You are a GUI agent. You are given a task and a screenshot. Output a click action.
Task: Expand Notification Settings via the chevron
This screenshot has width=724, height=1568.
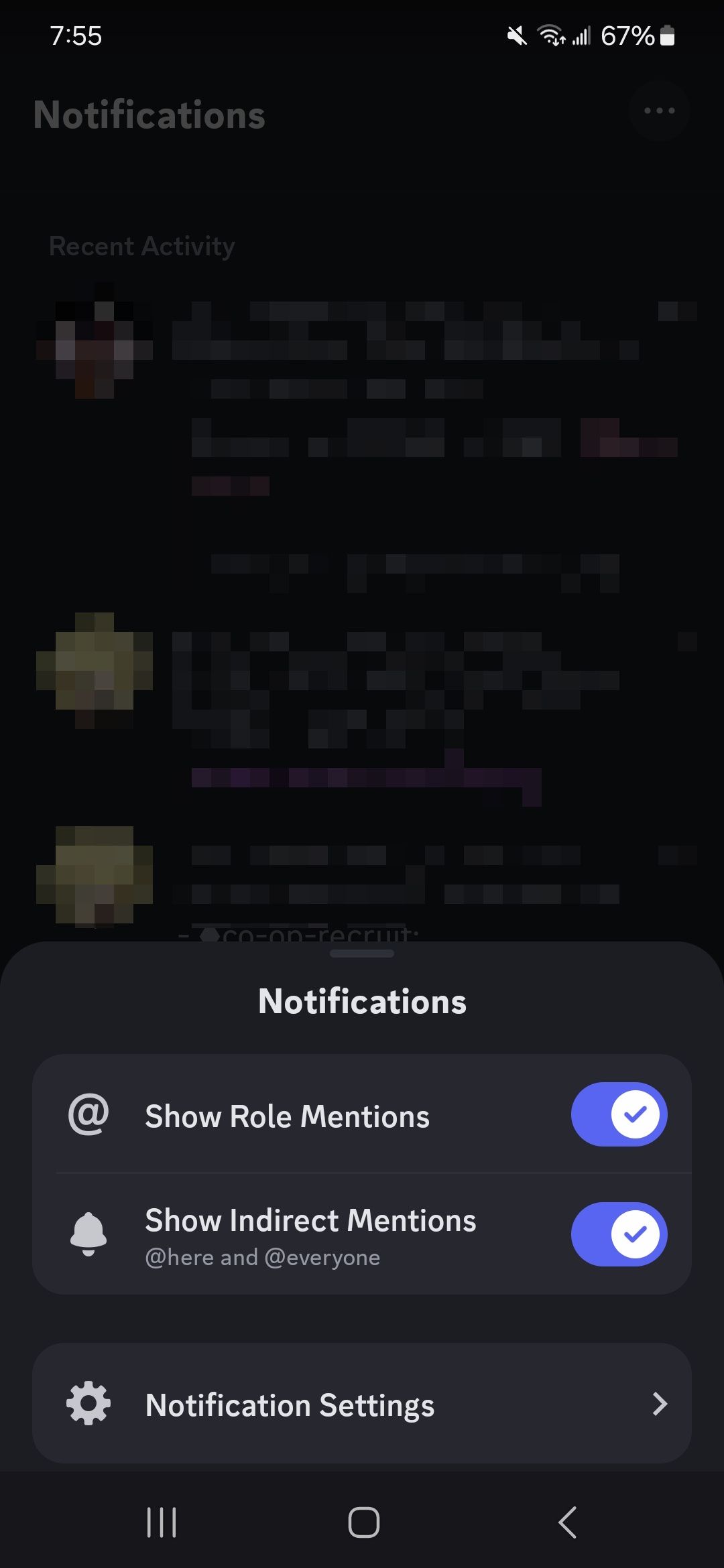coord(660,1405)
